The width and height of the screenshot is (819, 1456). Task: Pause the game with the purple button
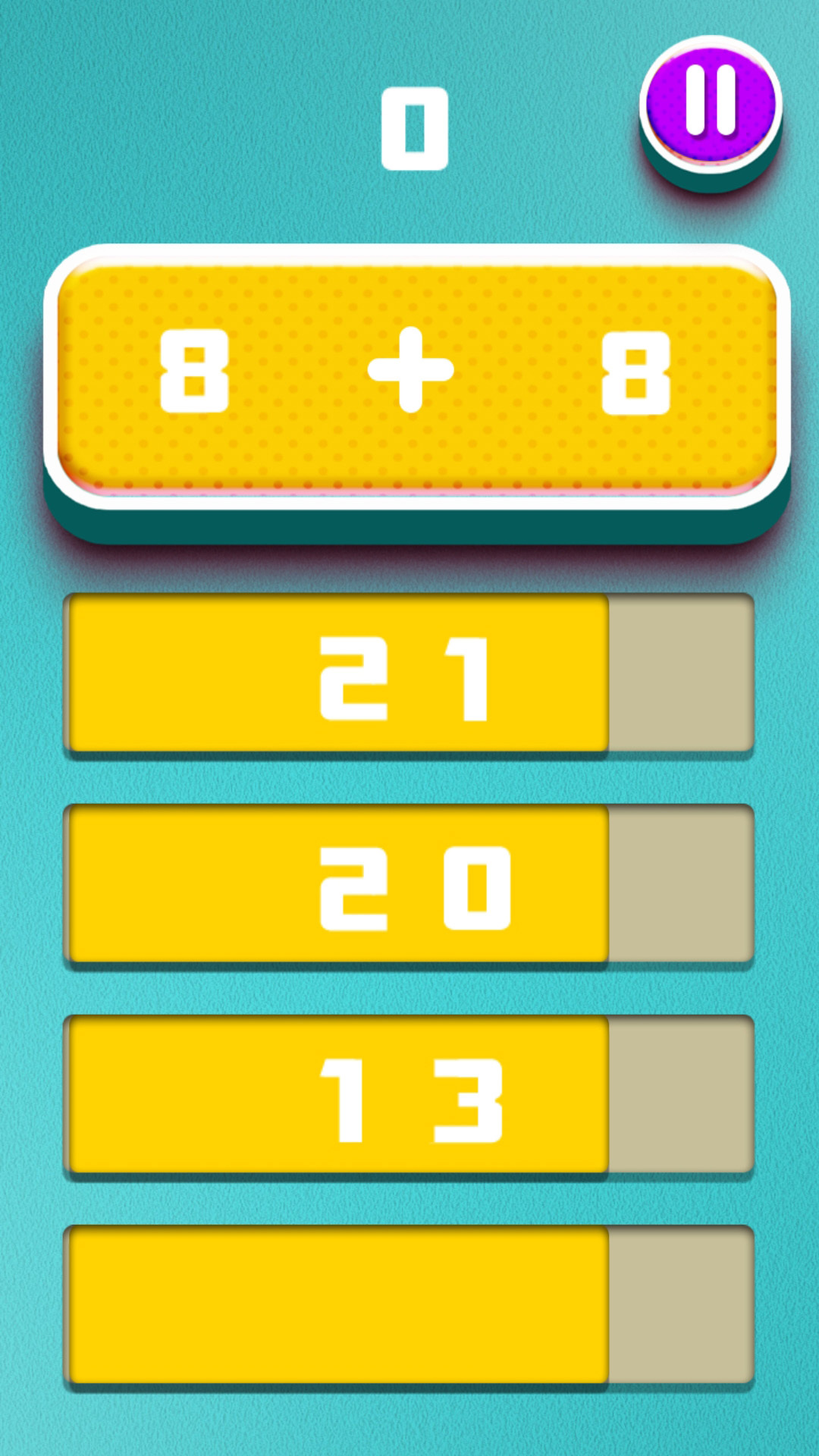coord(711,105)
